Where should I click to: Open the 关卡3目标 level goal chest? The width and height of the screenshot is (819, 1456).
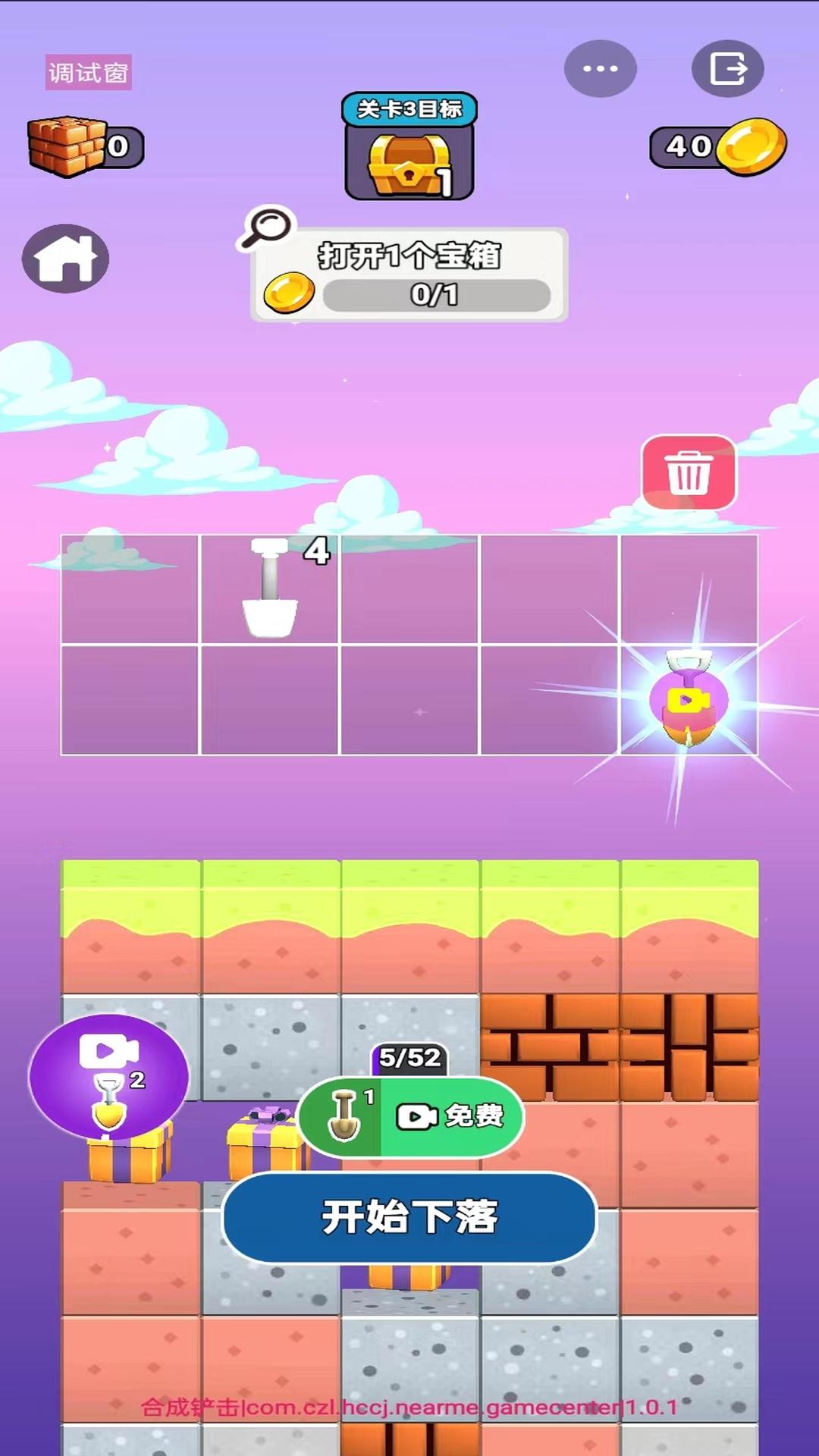(x=409, y=147)
